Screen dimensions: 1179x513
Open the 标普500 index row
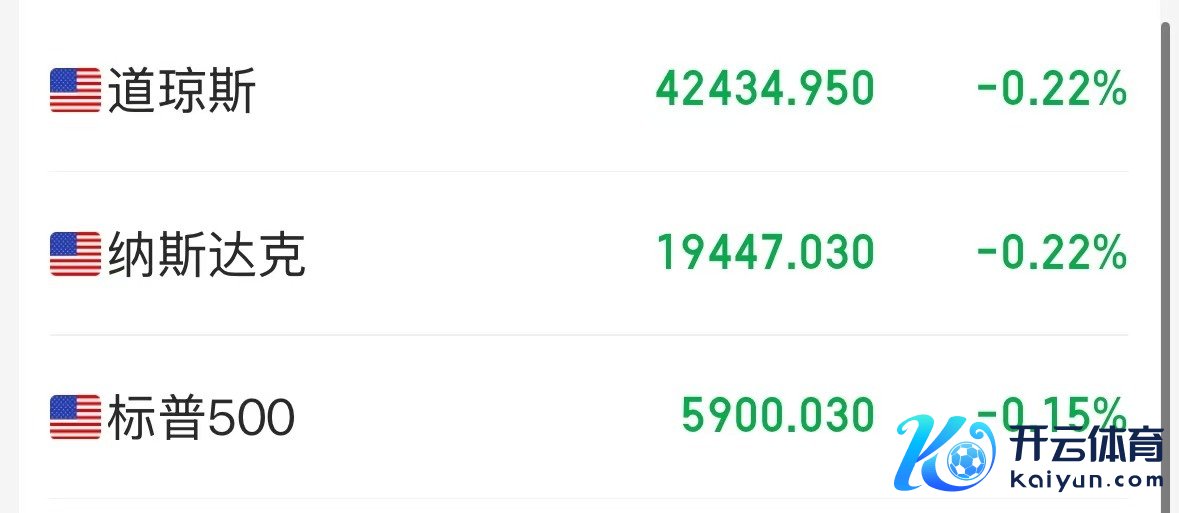(200, 417)
